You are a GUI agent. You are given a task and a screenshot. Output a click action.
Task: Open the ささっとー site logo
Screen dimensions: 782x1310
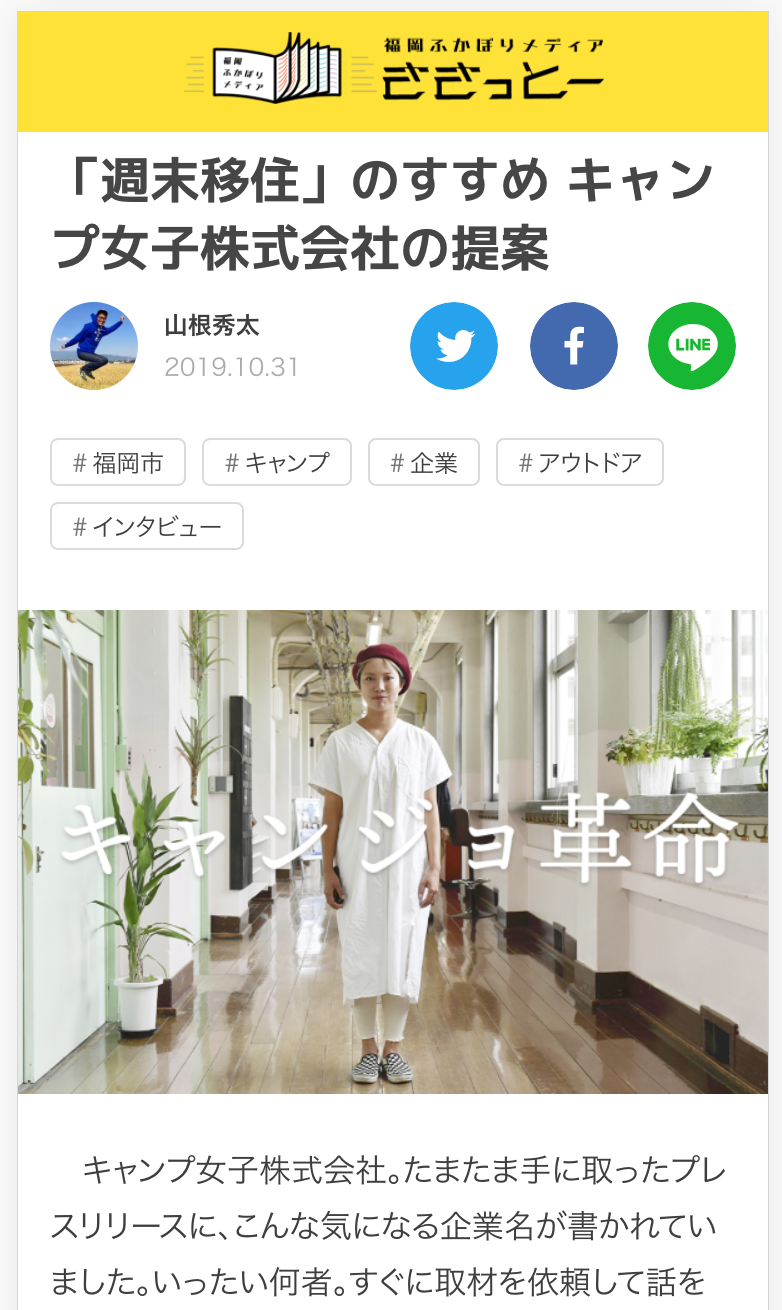(x=394, y=68)
